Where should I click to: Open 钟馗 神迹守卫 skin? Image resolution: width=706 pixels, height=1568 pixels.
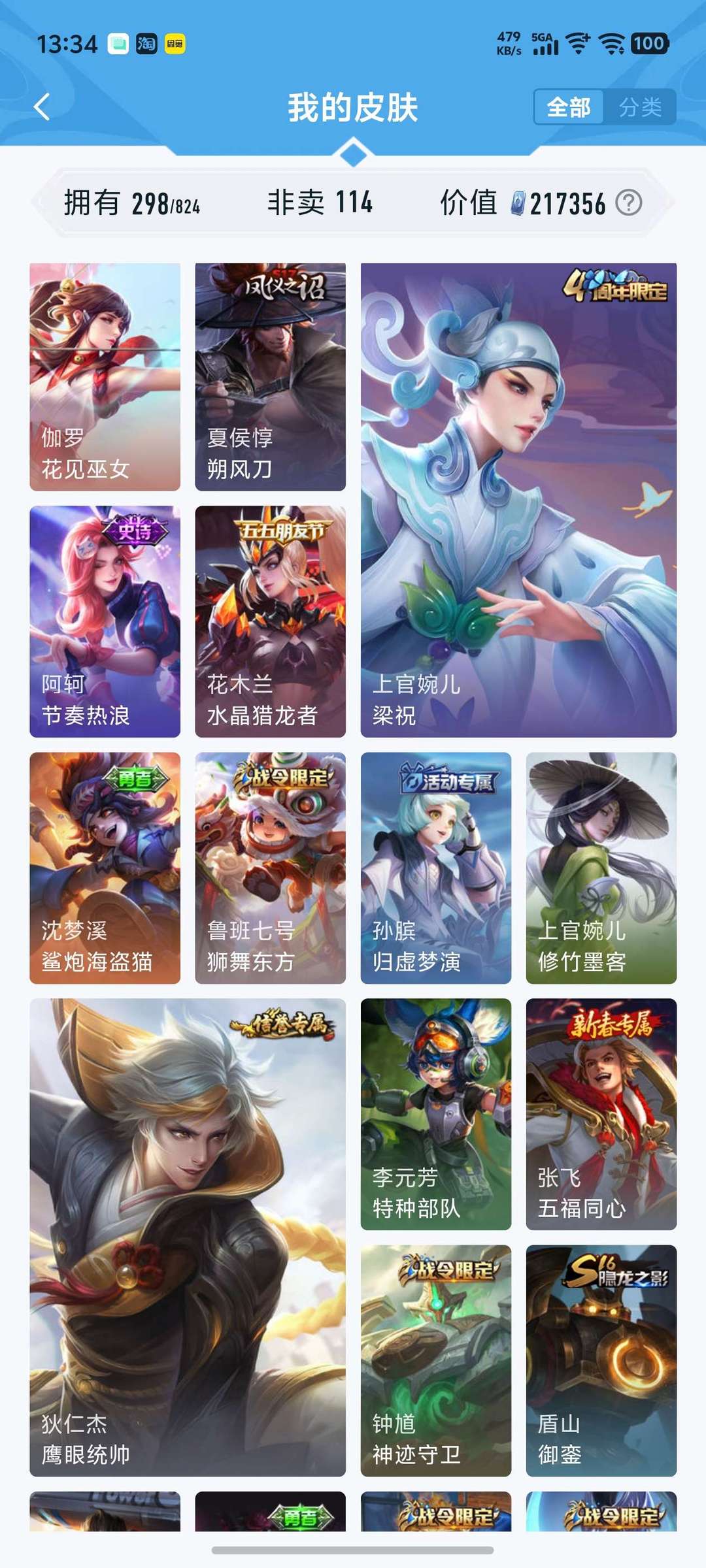[x=436, y=1361]
